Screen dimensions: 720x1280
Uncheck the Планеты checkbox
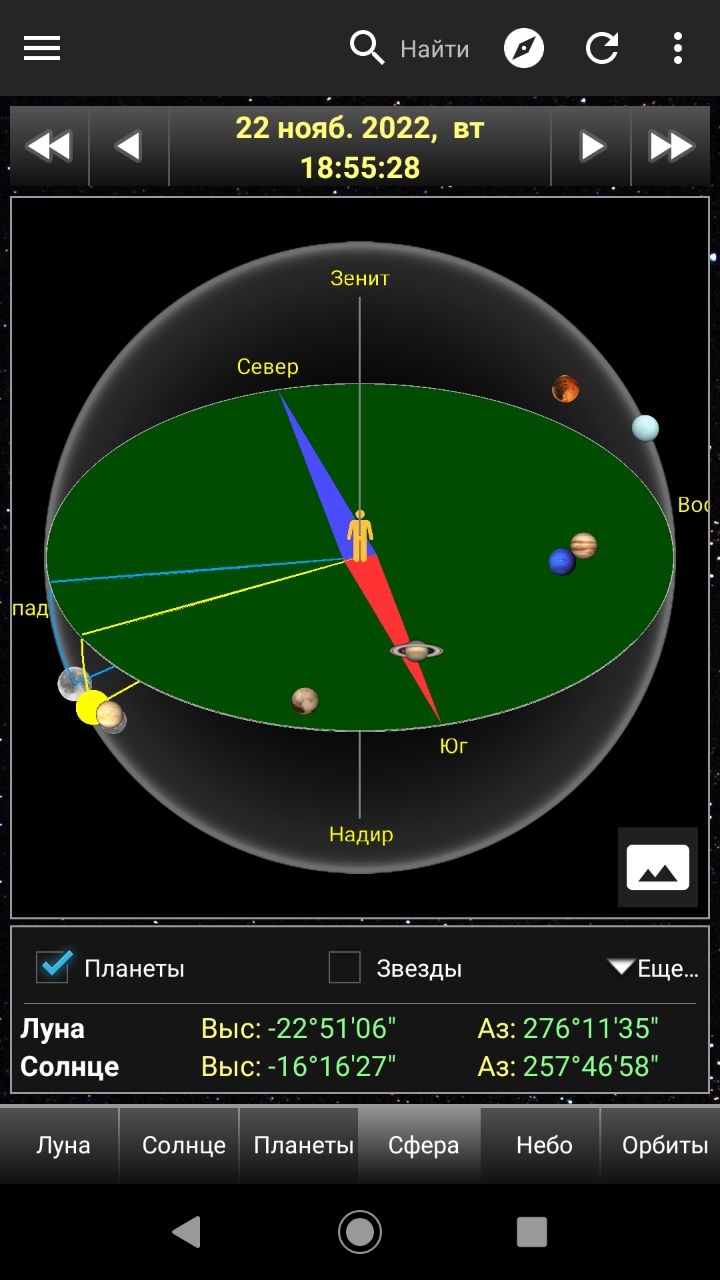pyautogui.click(x=52, y=967)
